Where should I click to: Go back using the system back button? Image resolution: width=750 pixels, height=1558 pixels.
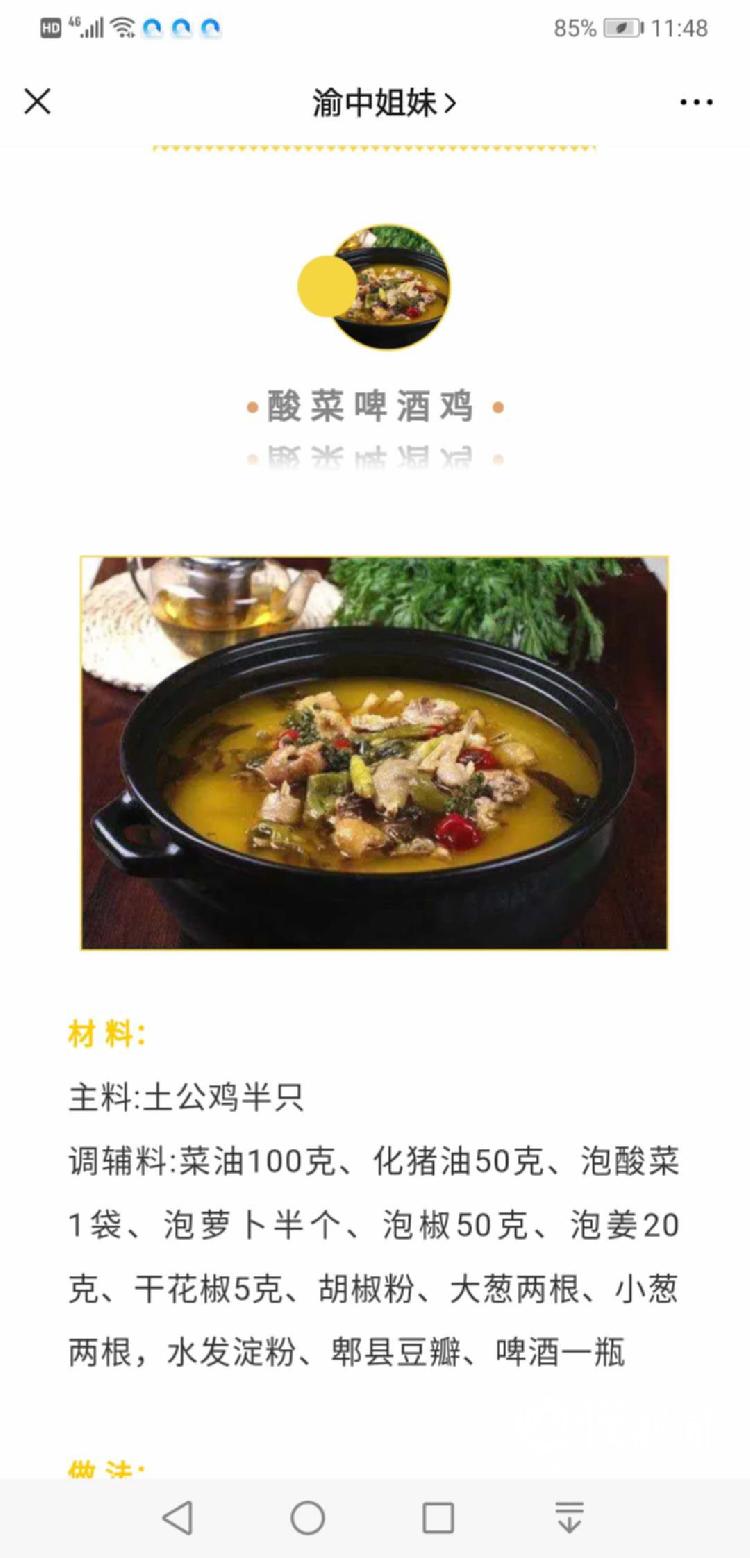pyautogui.click(x=178, y=1518)
